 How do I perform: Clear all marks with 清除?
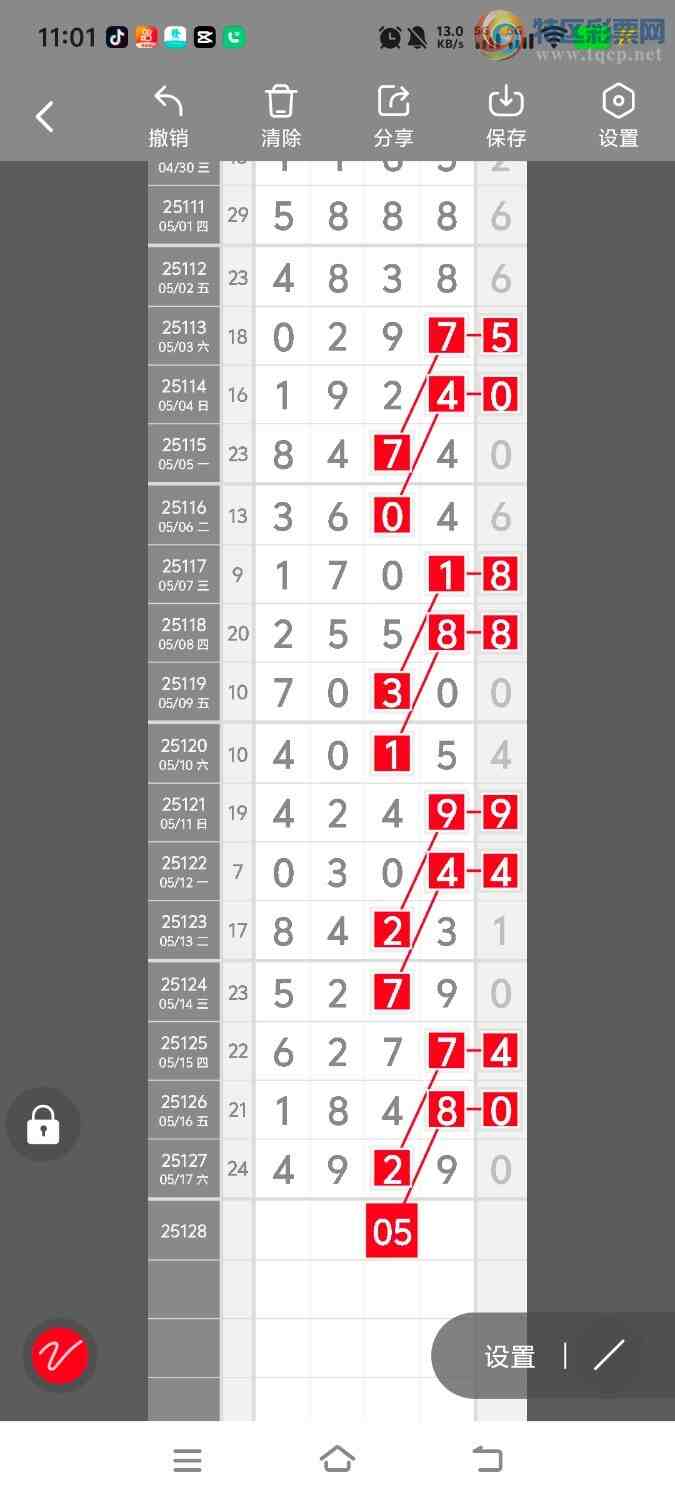pyautogui.click(x=281, y=117)
